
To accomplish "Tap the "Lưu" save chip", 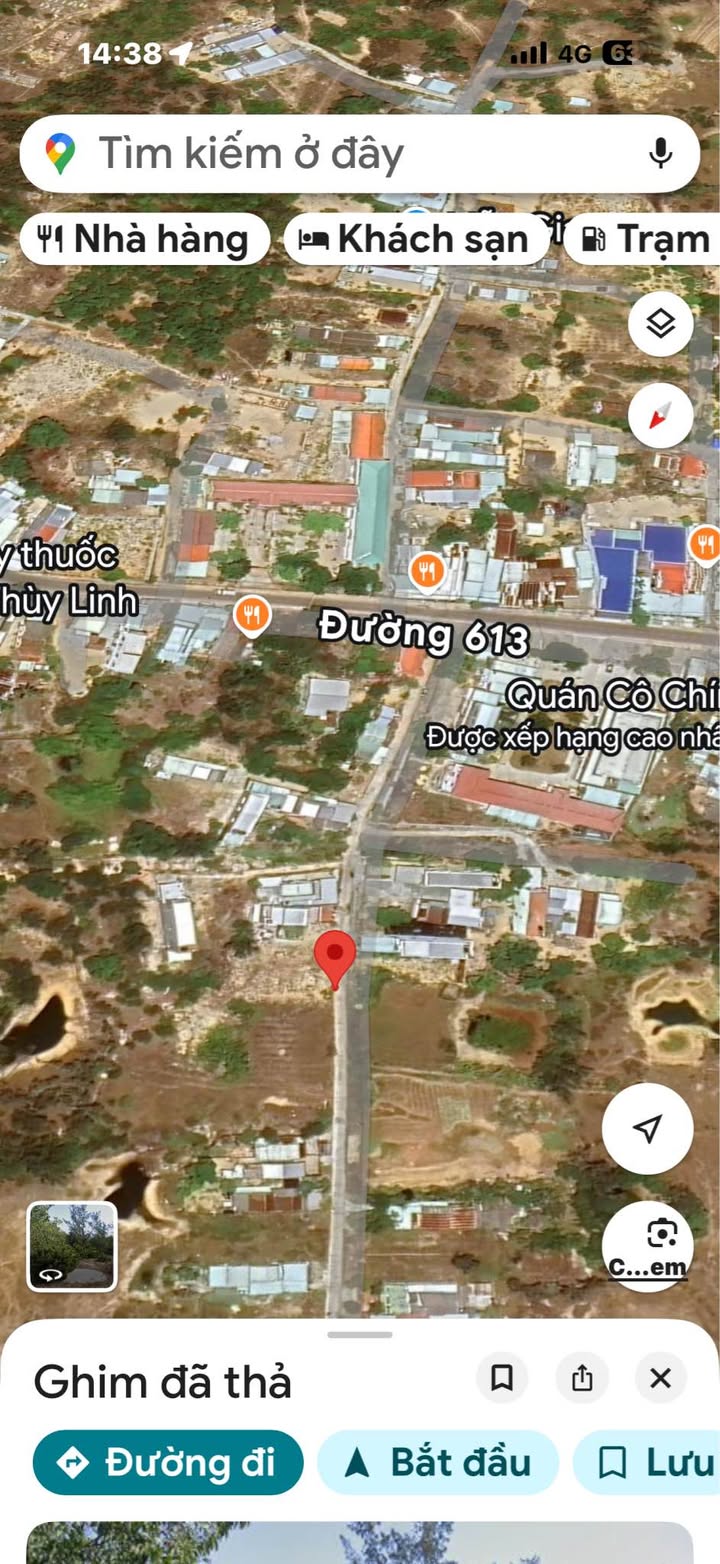I will pyautogui.click(x=650, y=1462).
